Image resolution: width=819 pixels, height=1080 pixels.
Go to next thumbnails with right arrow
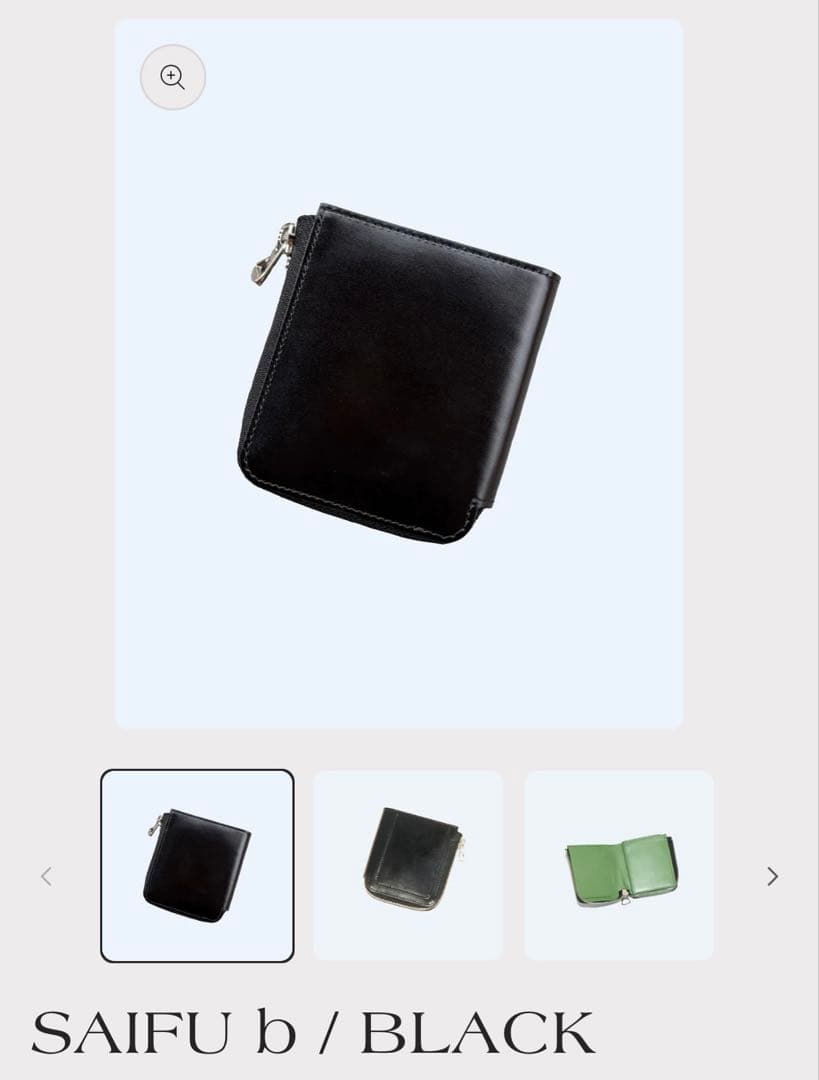772,876
